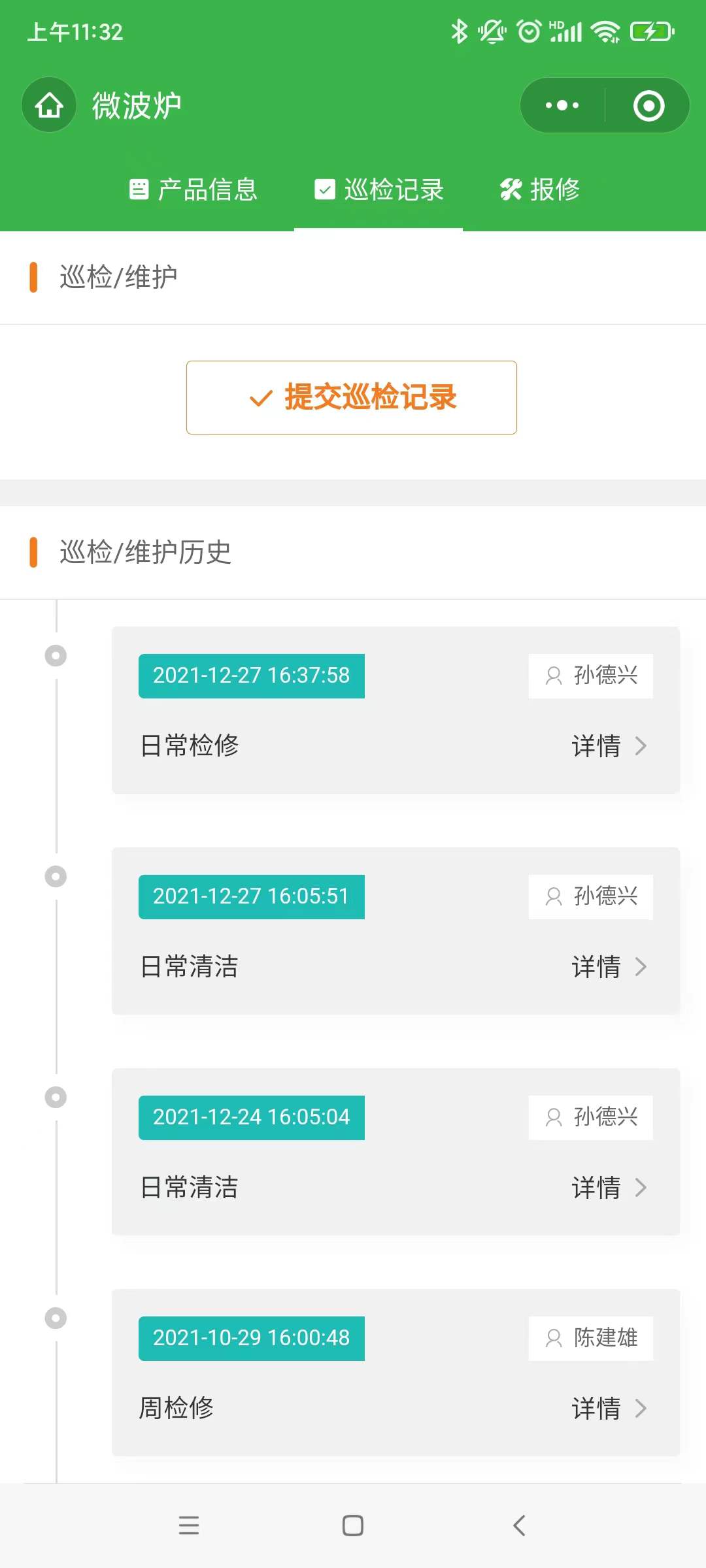Open the mini program three-dot menu

point(562,105)
